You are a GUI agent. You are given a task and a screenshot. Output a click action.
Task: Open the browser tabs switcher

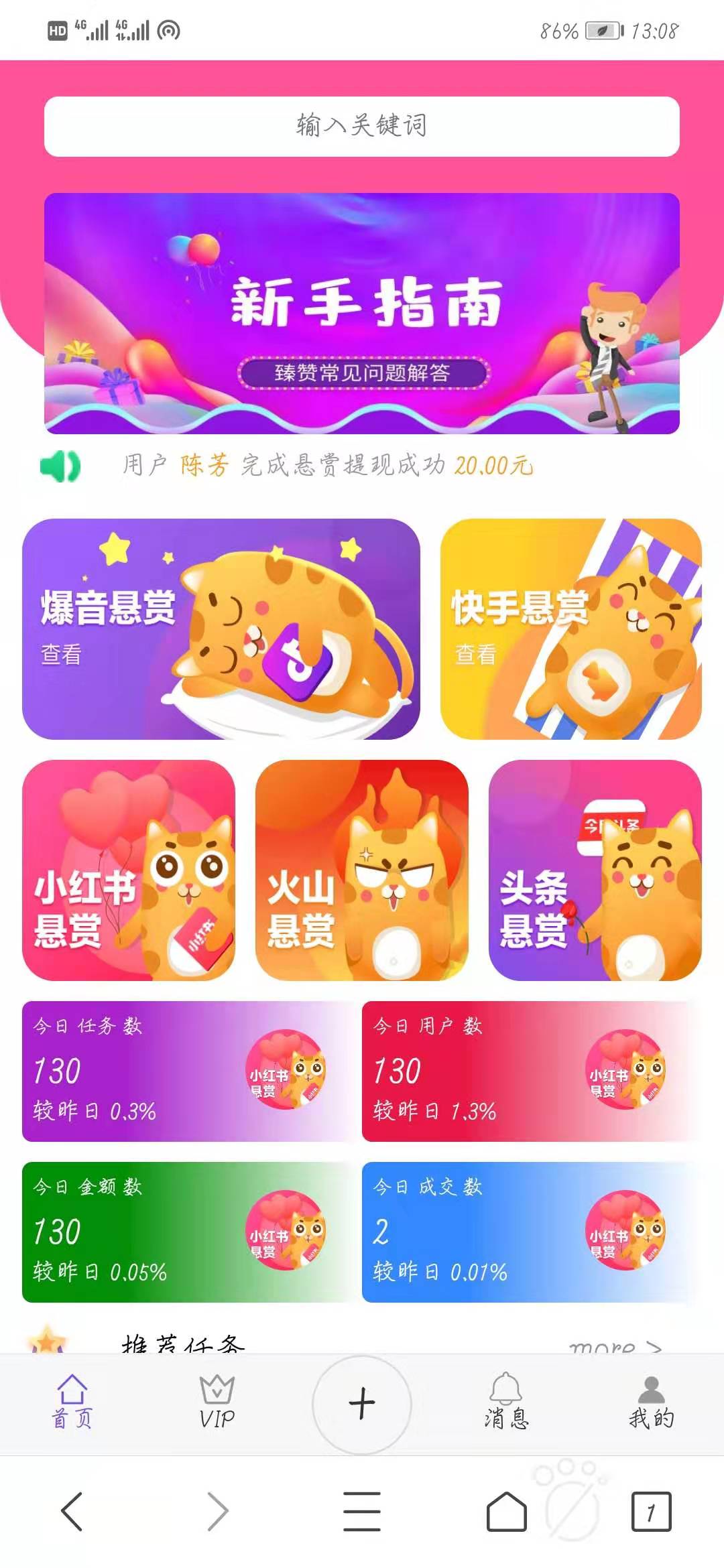tap(651, 1512)
